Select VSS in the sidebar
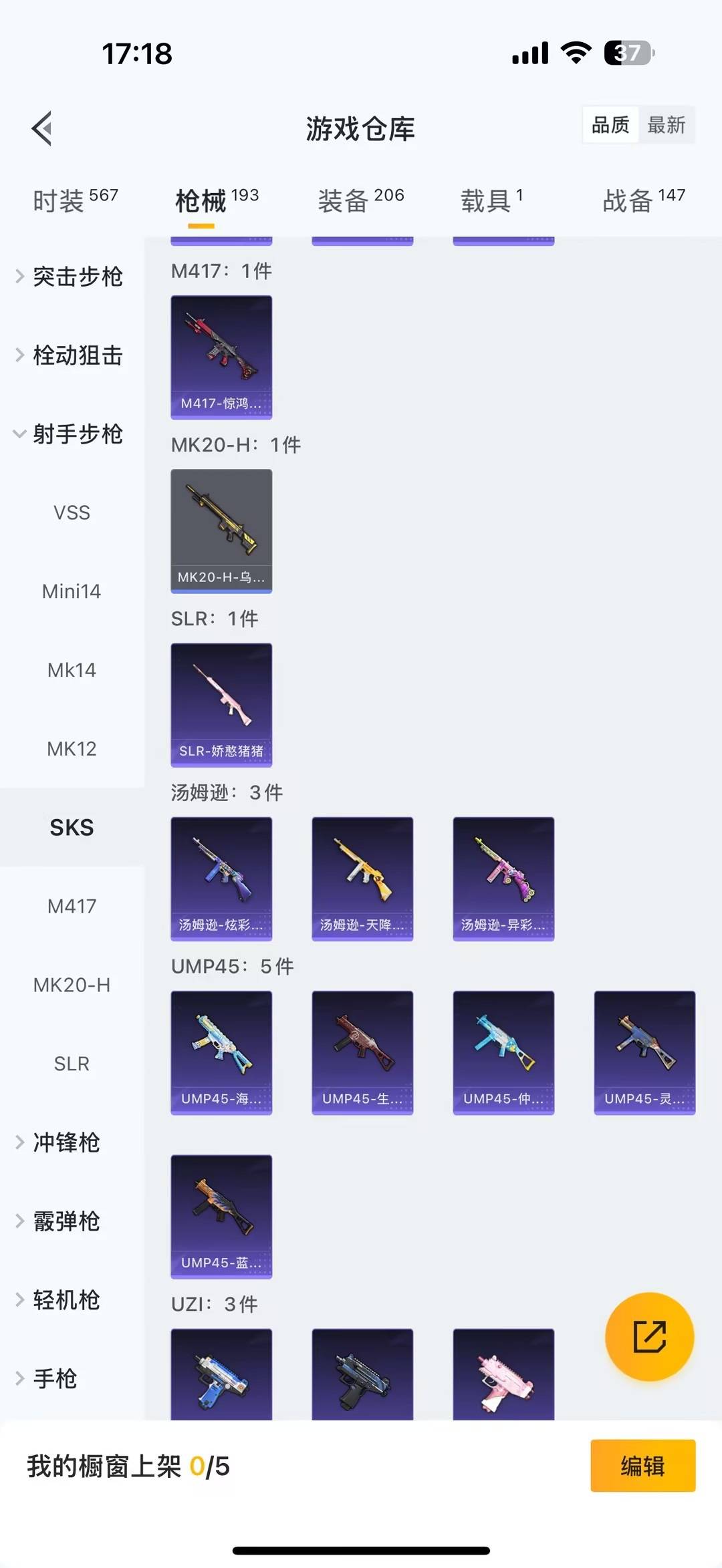Viewport: 722px width, 1568px height. click(72, 512)
